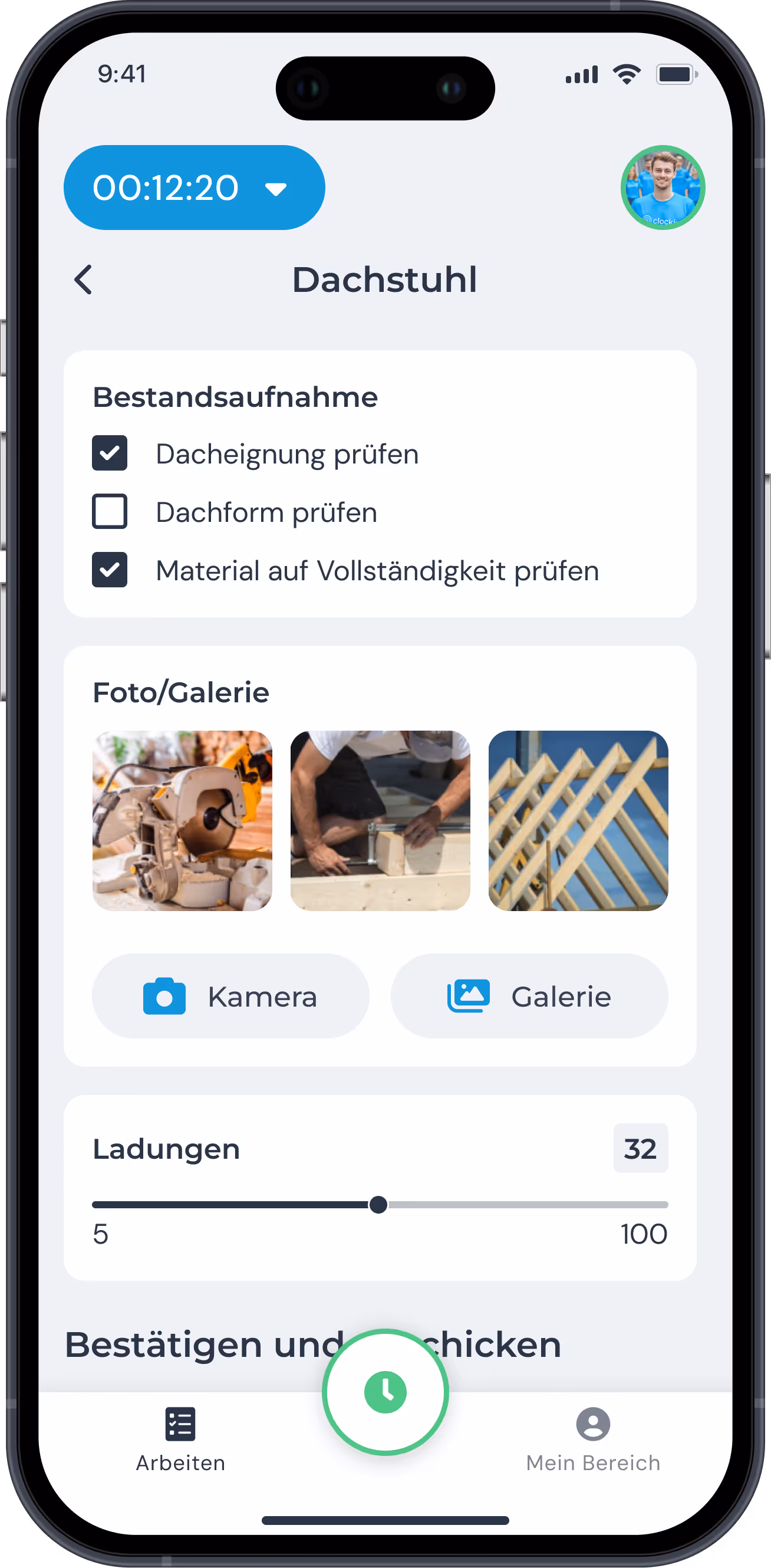Tap the Ladungen value box showing 32
Screen dimensions: 771x1568
coord(640,1149)
